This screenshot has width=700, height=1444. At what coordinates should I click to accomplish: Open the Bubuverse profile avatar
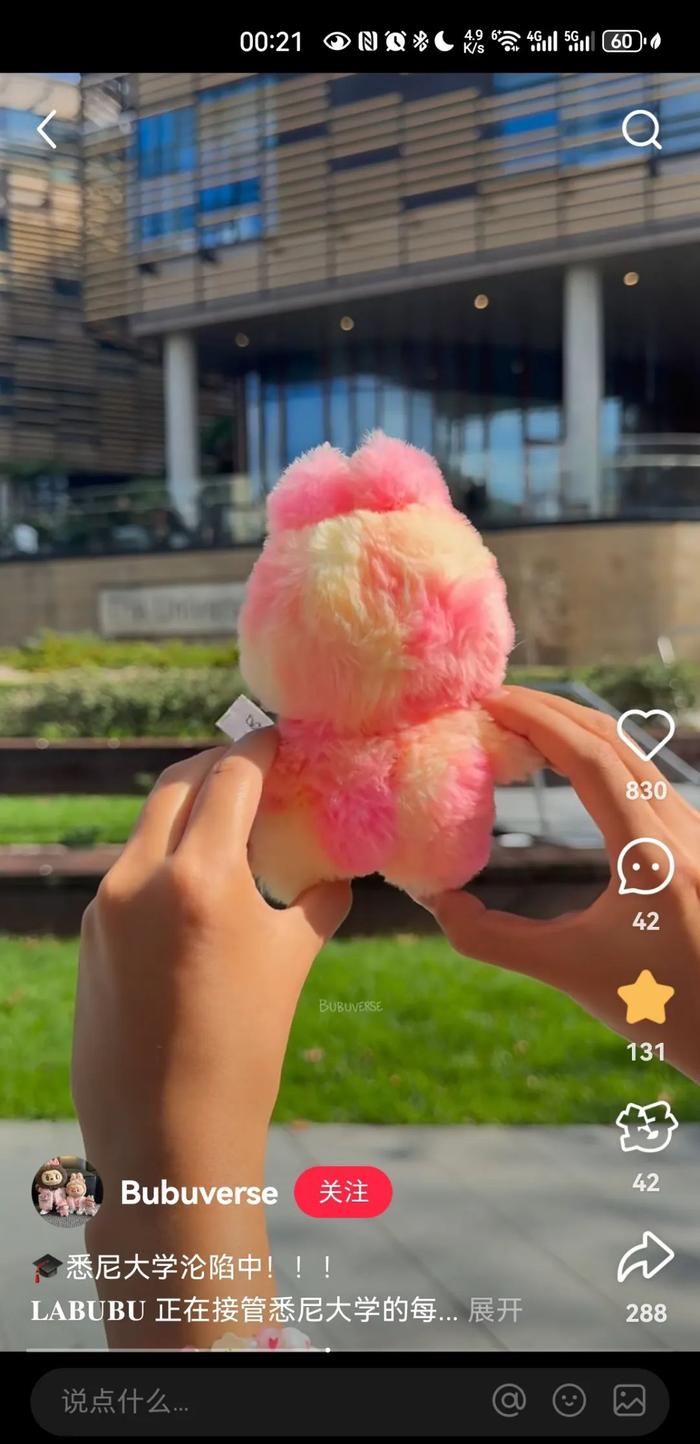[x=67, y=1191]
